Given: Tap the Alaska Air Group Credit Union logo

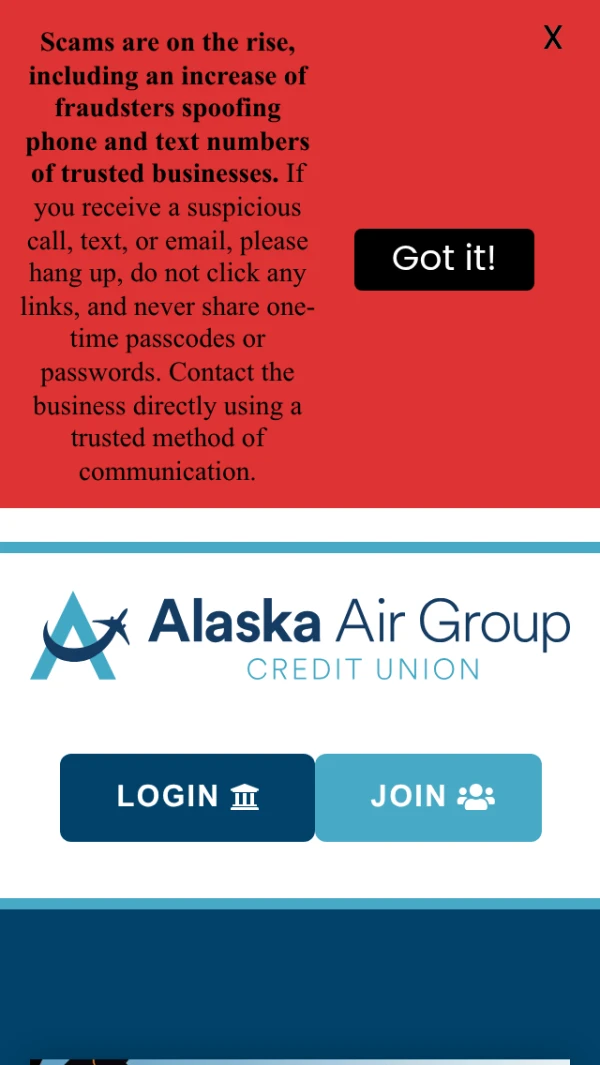Looking at the screenshot, I should click(300, 637).
